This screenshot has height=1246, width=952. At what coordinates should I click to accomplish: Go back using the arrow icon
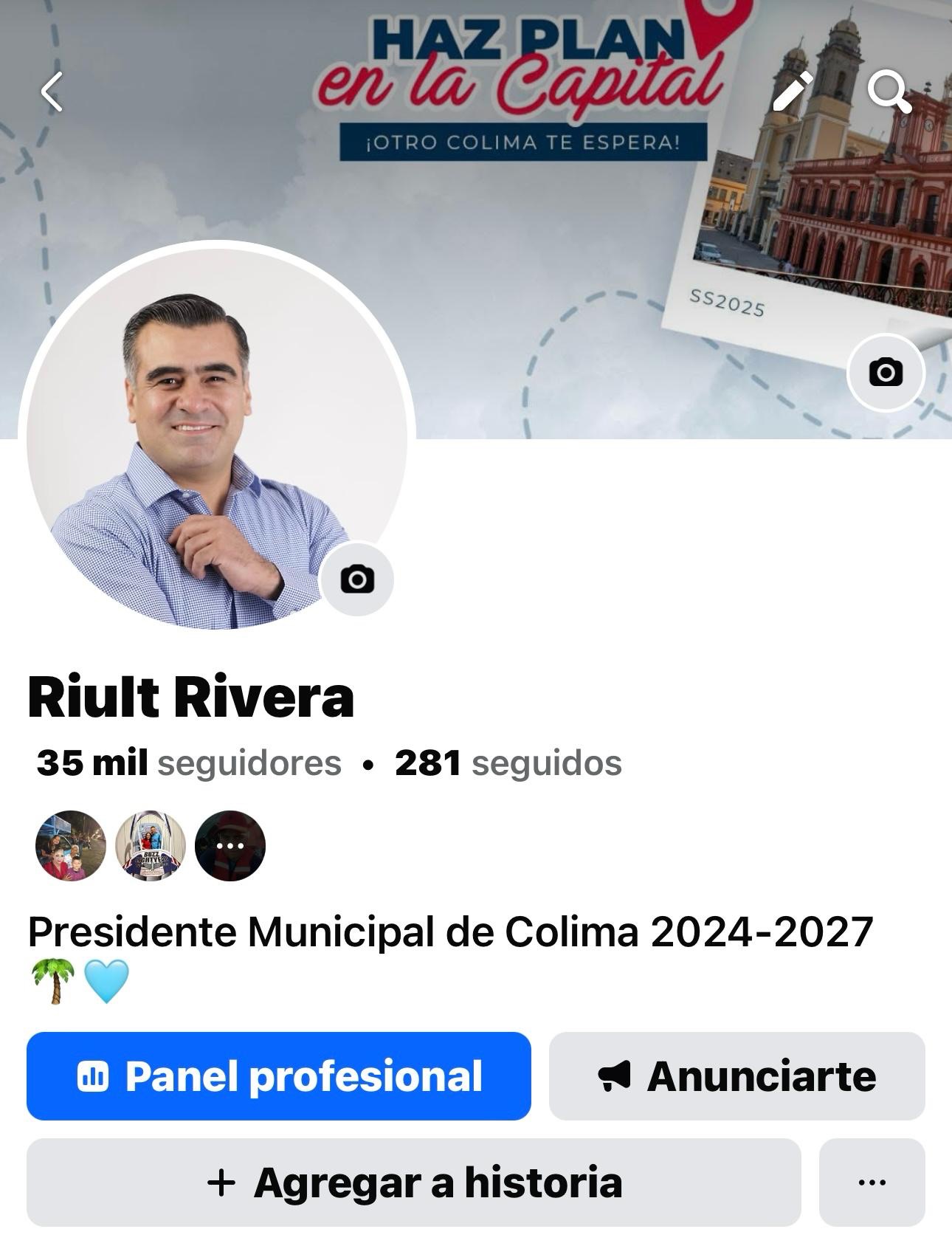coord(52,92)
